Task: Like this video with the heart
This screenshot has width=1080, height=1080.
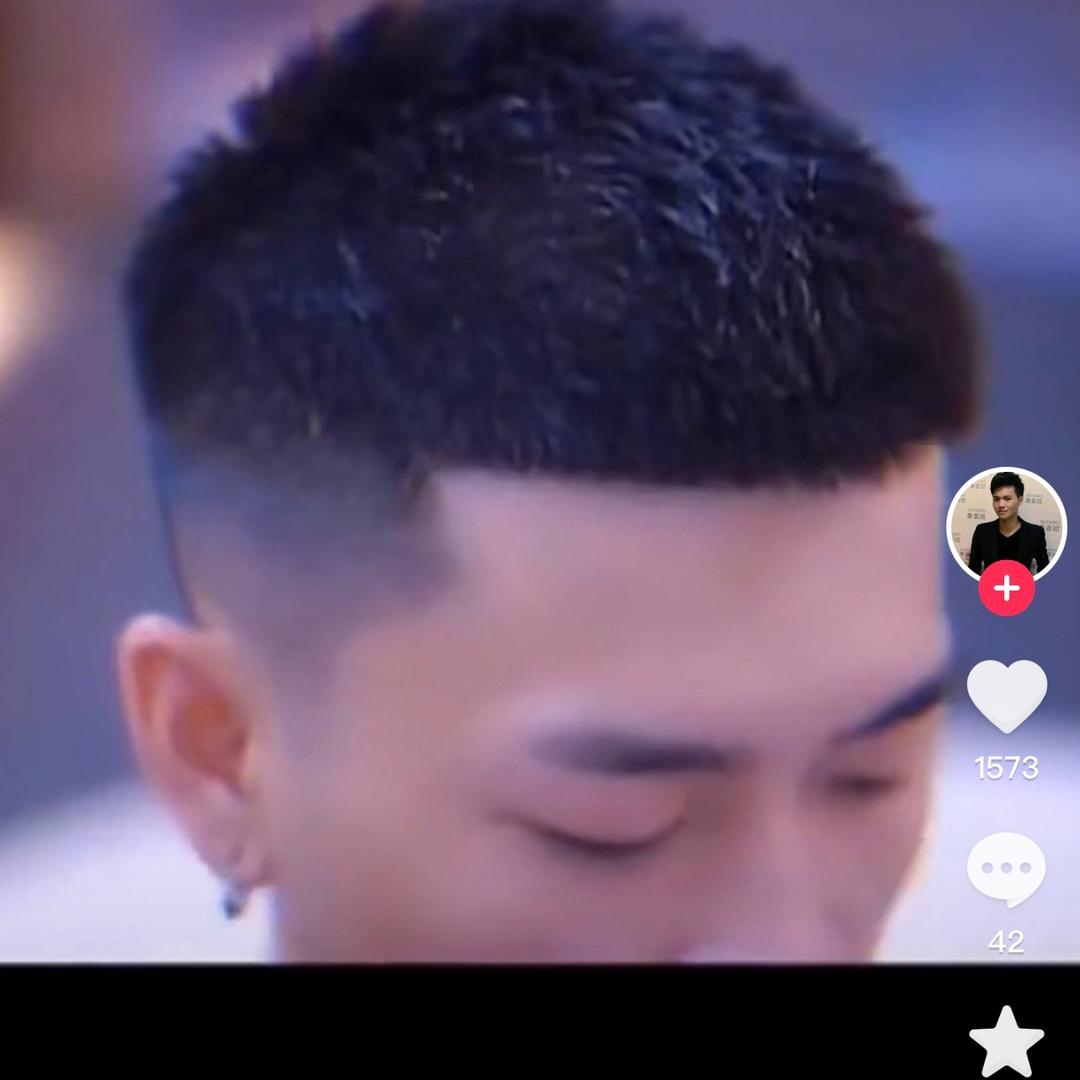Action: point(1006,696)
